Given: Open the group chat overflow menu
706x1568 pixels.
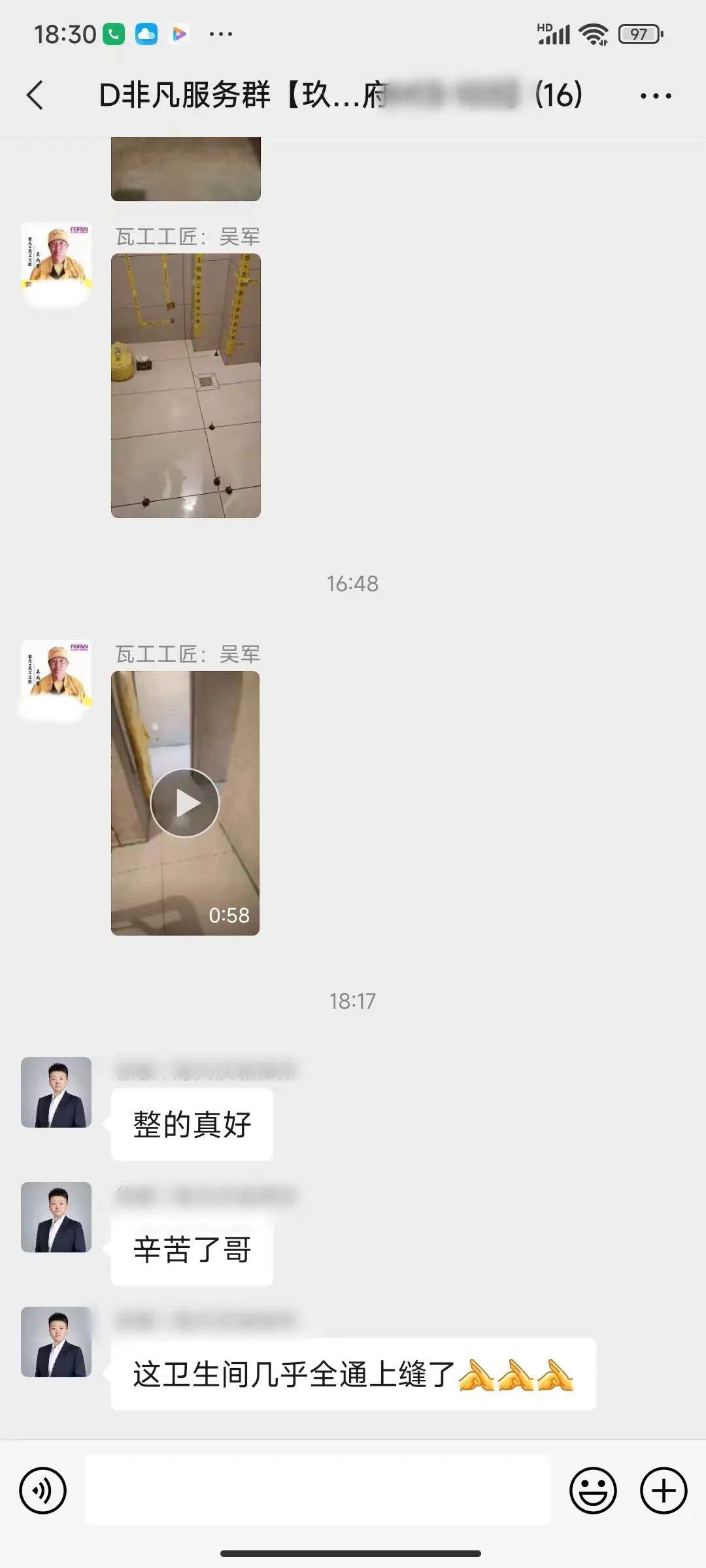Looking at the screenshot, I should click(655, 96).
